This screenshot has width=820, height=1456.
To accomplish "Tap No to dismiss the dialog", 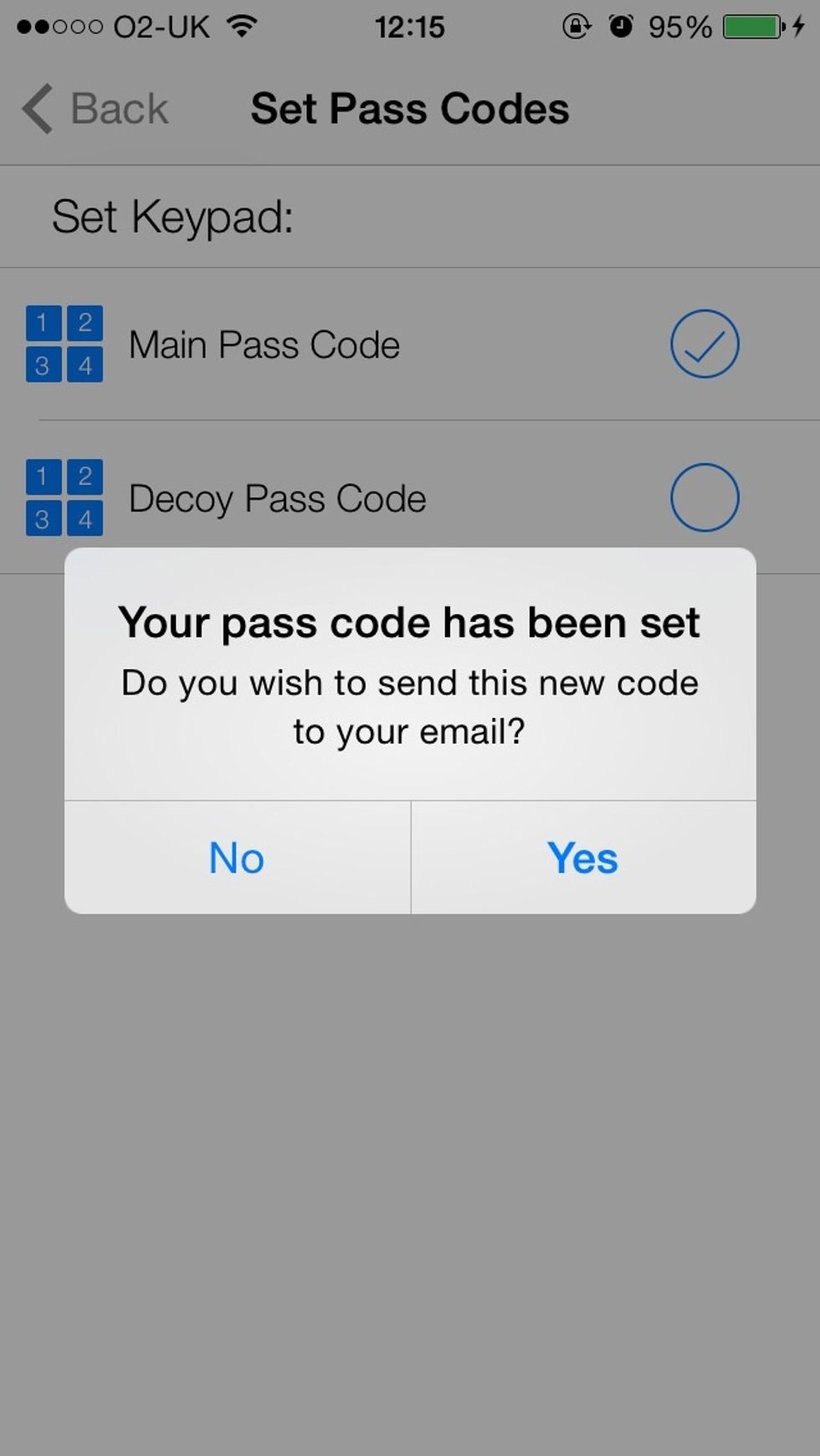I will click(x=235, y=858).
